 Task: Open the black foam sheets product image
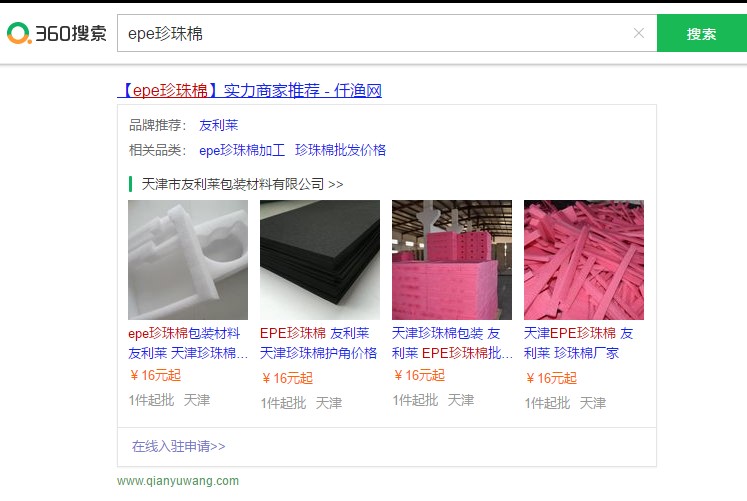[320, 260]
